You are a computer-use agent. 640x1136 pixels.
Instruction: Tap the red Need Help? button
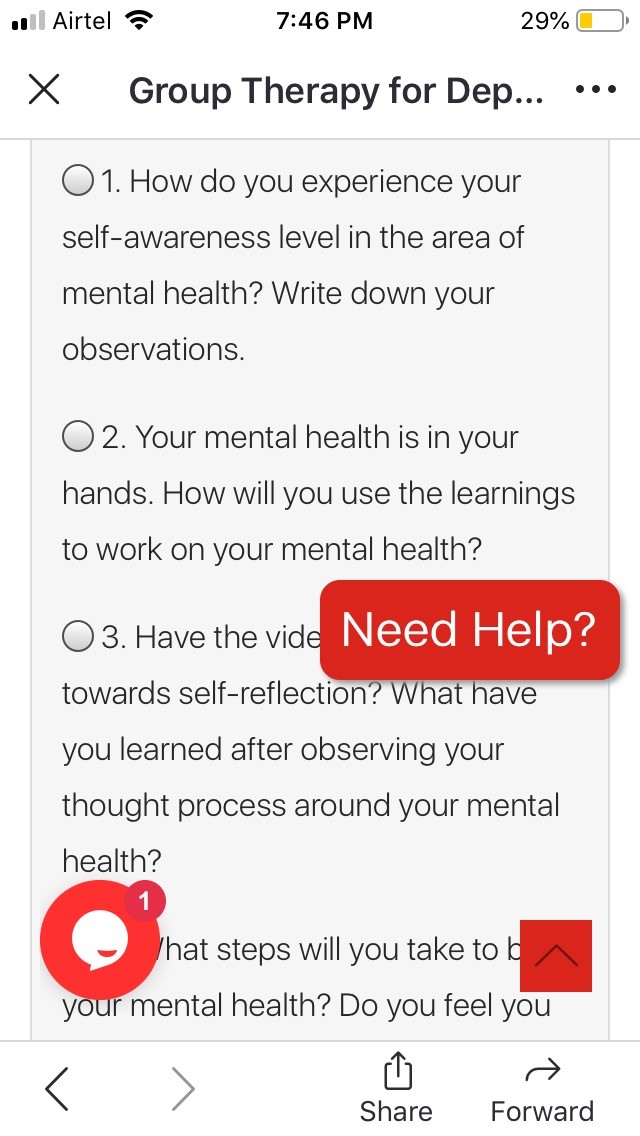click(469, 630)
